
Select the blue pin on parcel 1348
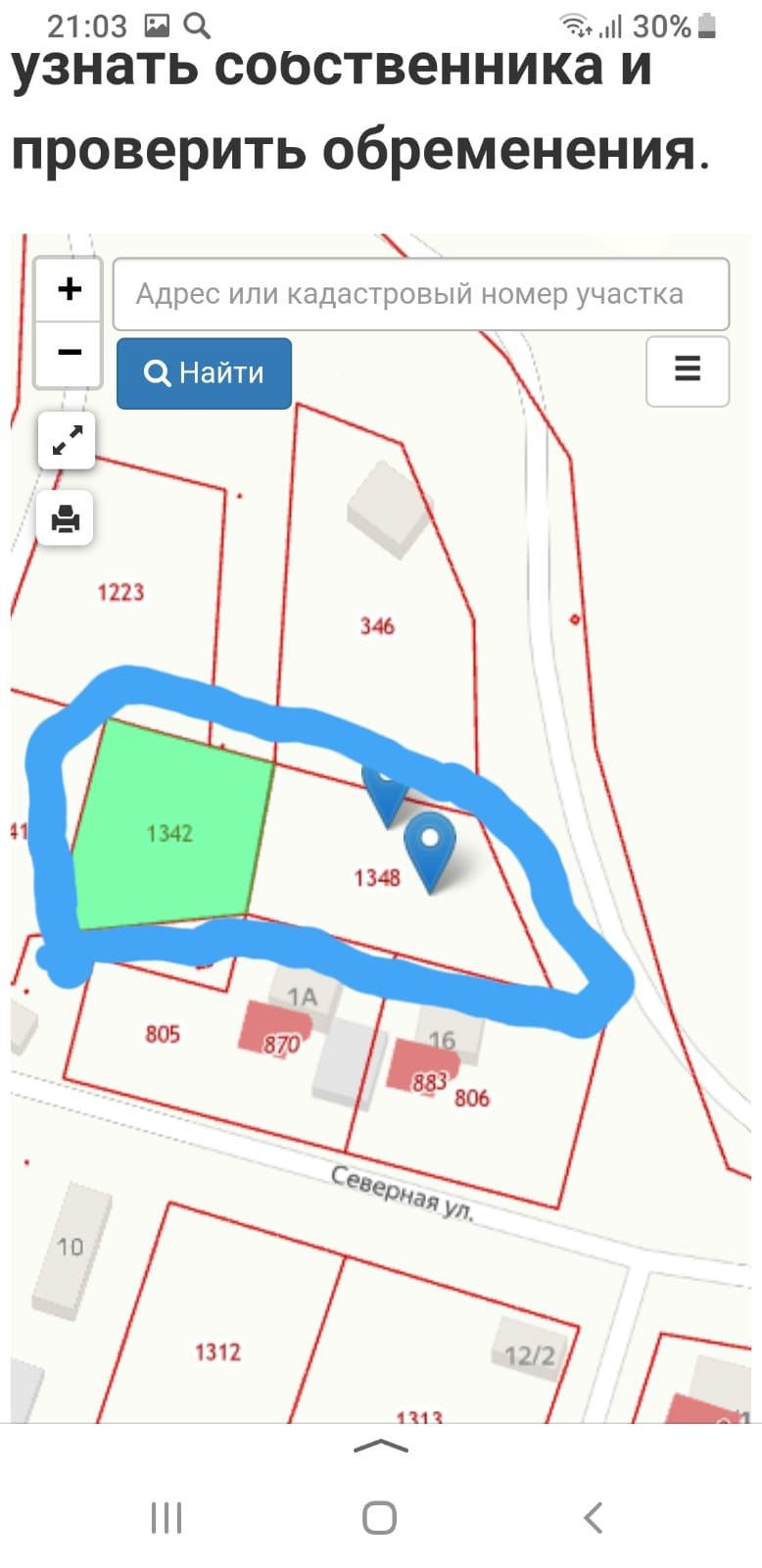(x=431, y=843)
